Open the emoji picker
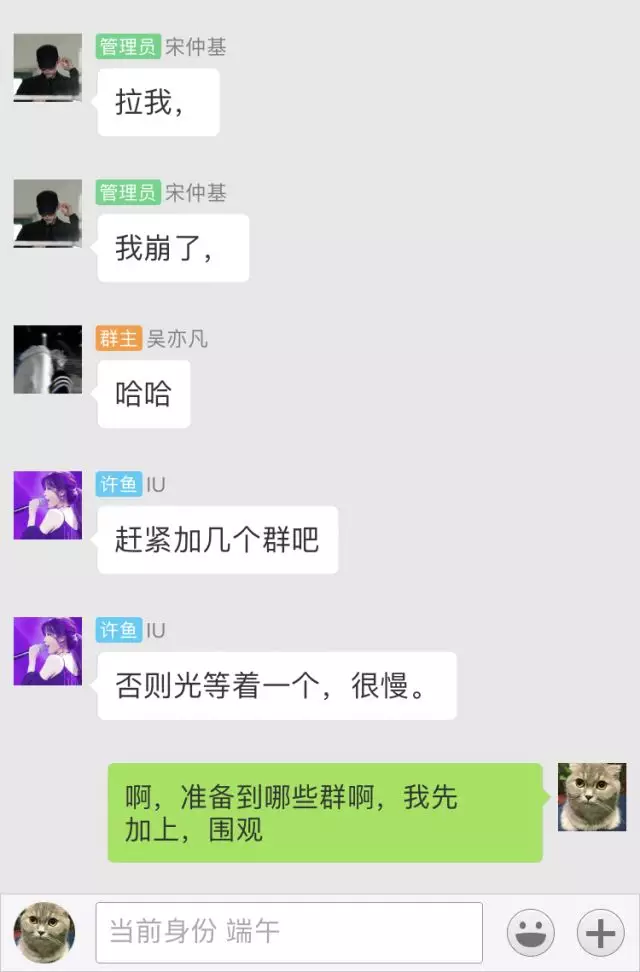Viewport: 640px width, 972px height. (531, 933)
